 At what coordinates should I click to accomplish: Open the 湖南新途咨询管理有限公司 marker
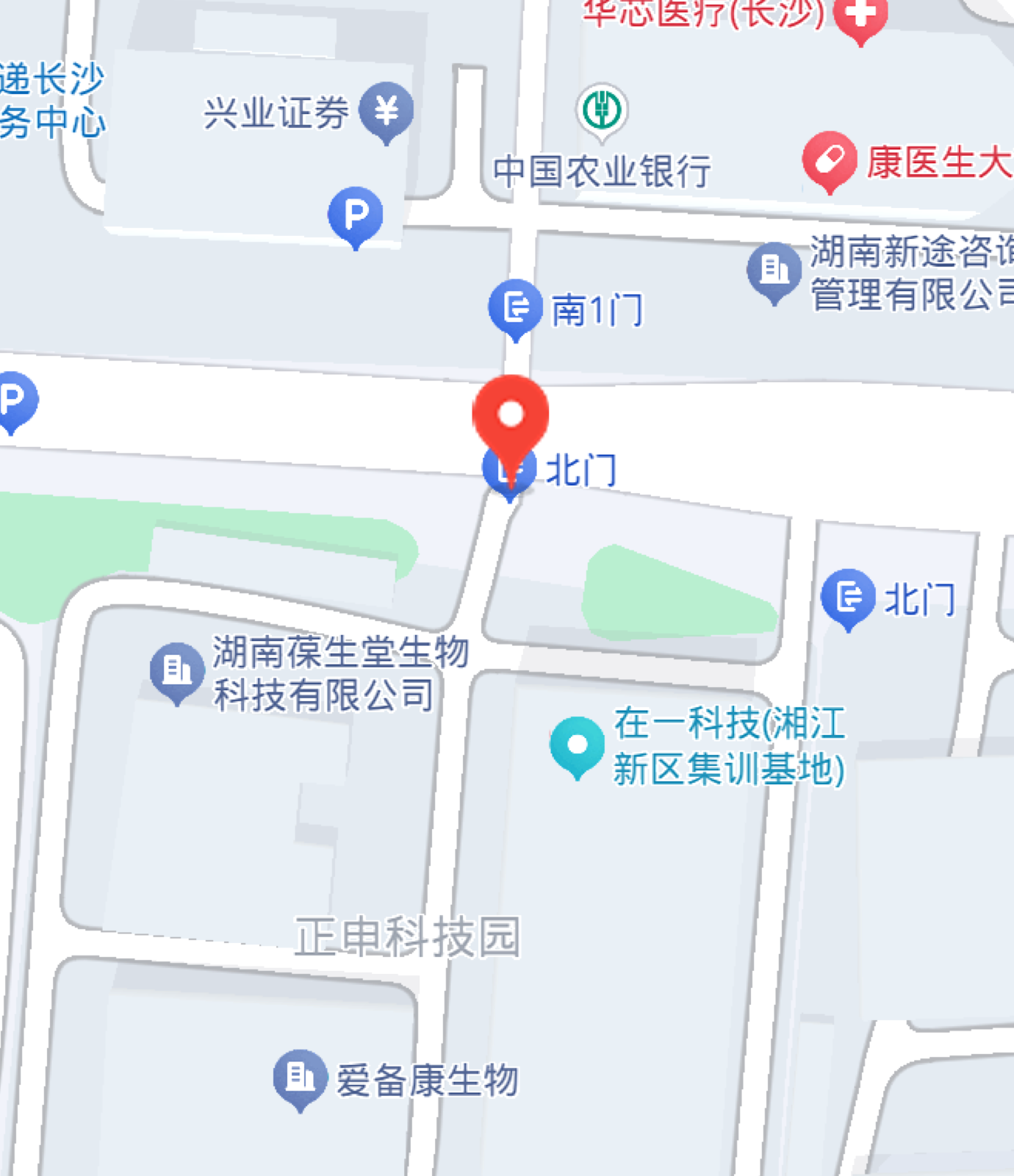tap(774, 270)
